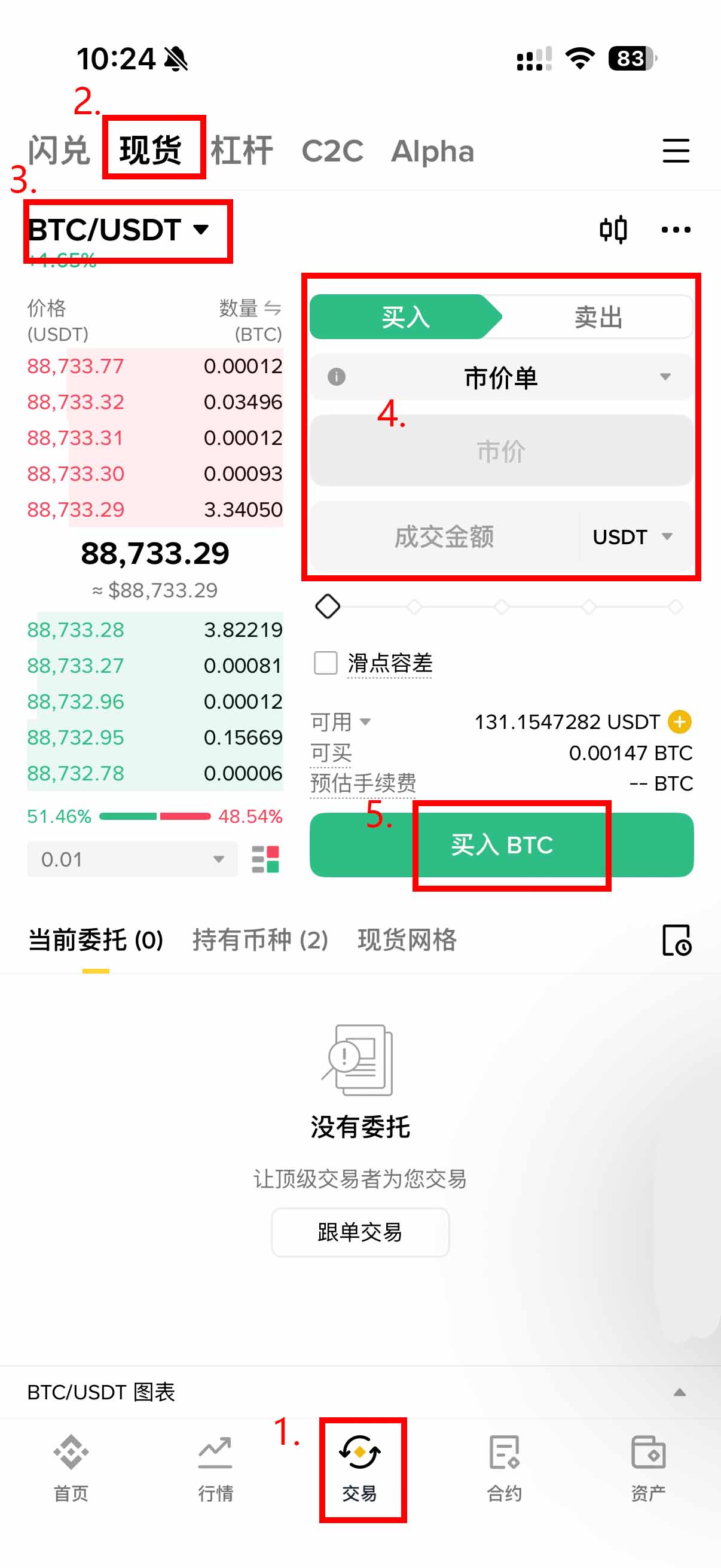Switch to the C2C tab
Viewport: 721px width, 1568px height.
332,150
